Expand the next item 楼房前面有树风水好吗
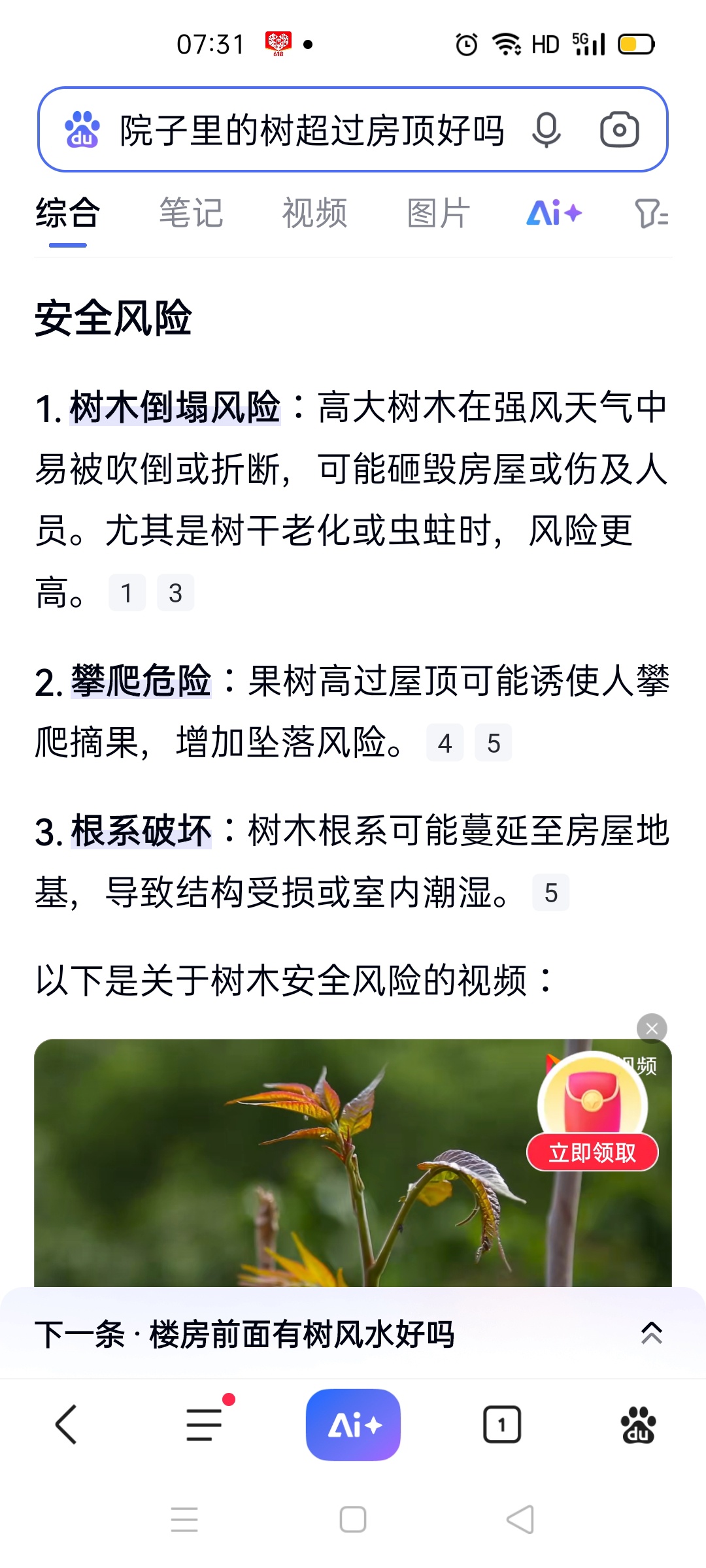This screenshot has width=706, height=1568. [652, 1333]
